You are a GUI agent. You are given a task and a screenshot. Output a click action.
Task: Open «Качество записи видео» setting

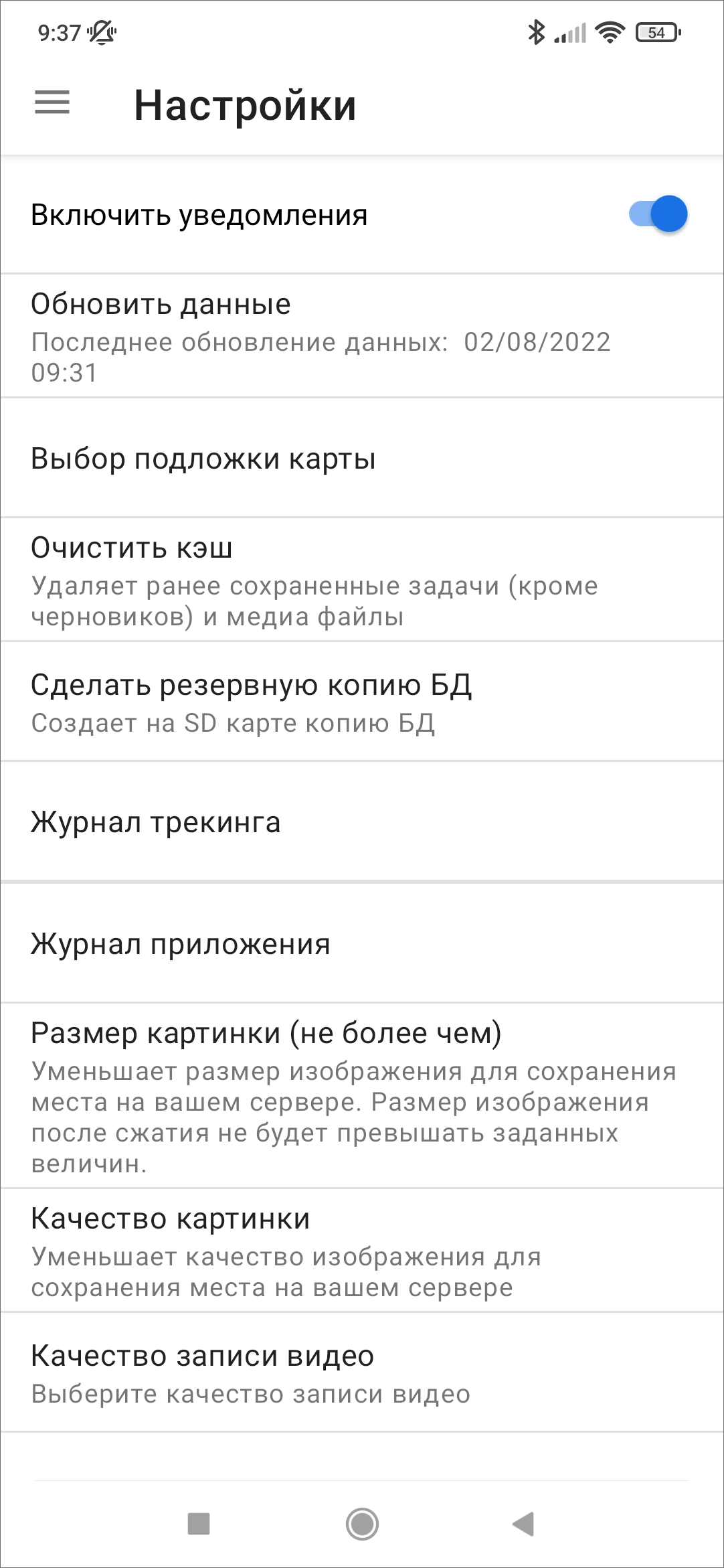tap(362, 1373)
